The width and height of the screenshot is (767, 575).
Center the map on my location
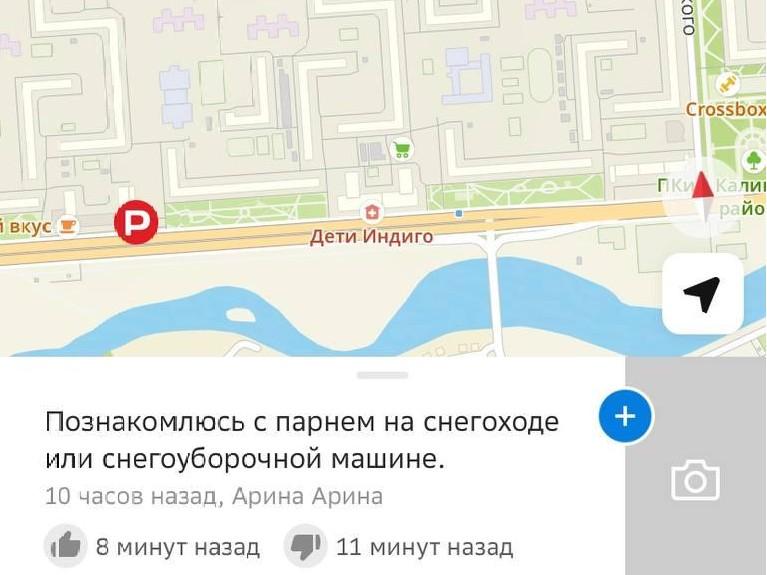[702, 294]
